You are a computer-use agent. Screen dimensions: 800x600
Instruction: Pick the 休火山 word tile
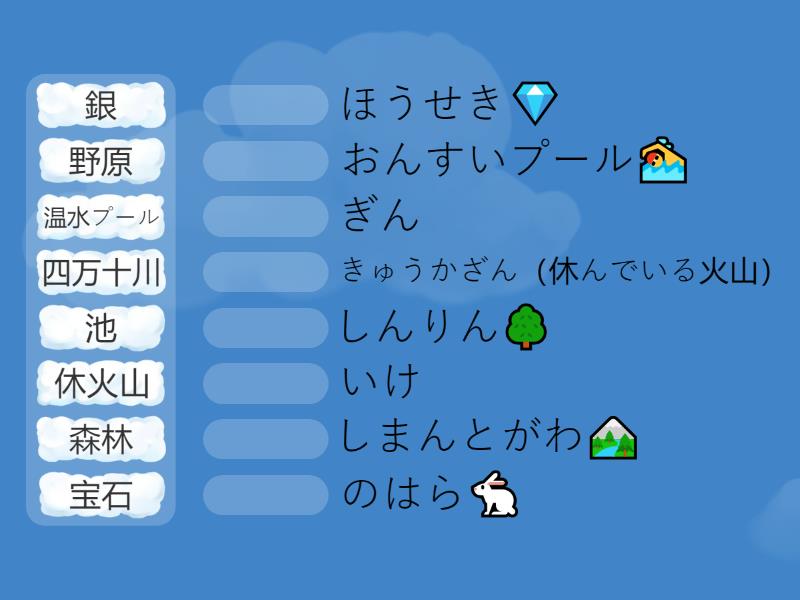[101, 383]
